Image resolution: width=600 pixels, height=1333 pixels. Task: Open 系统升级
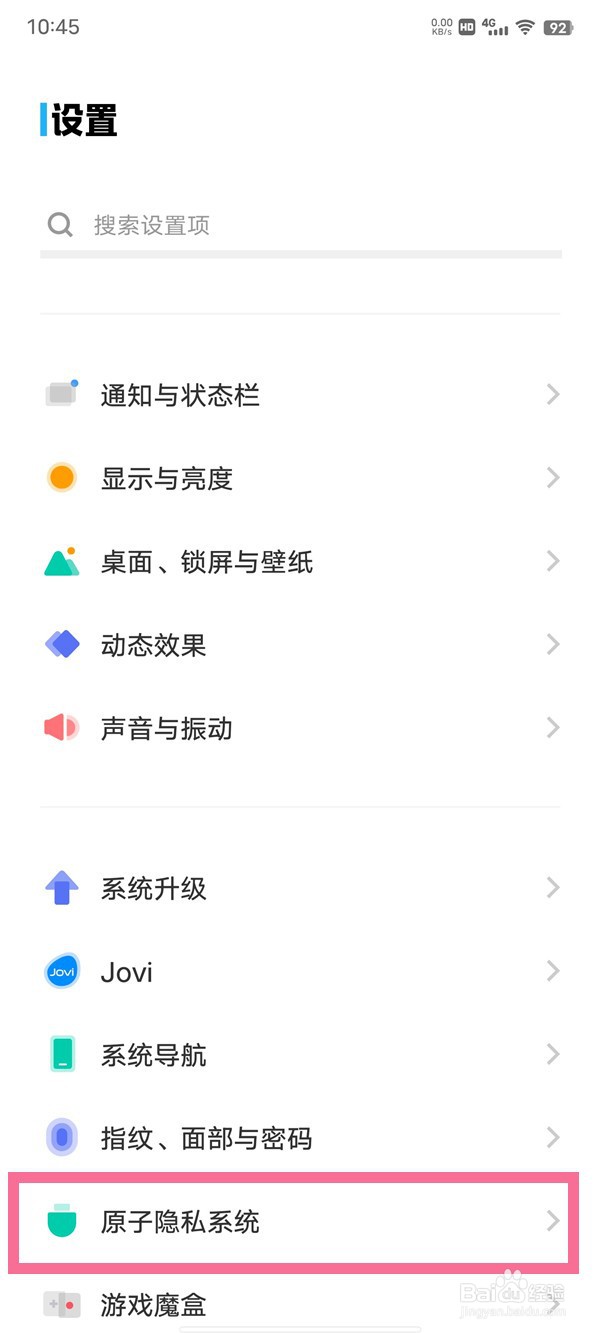(300, 888)
